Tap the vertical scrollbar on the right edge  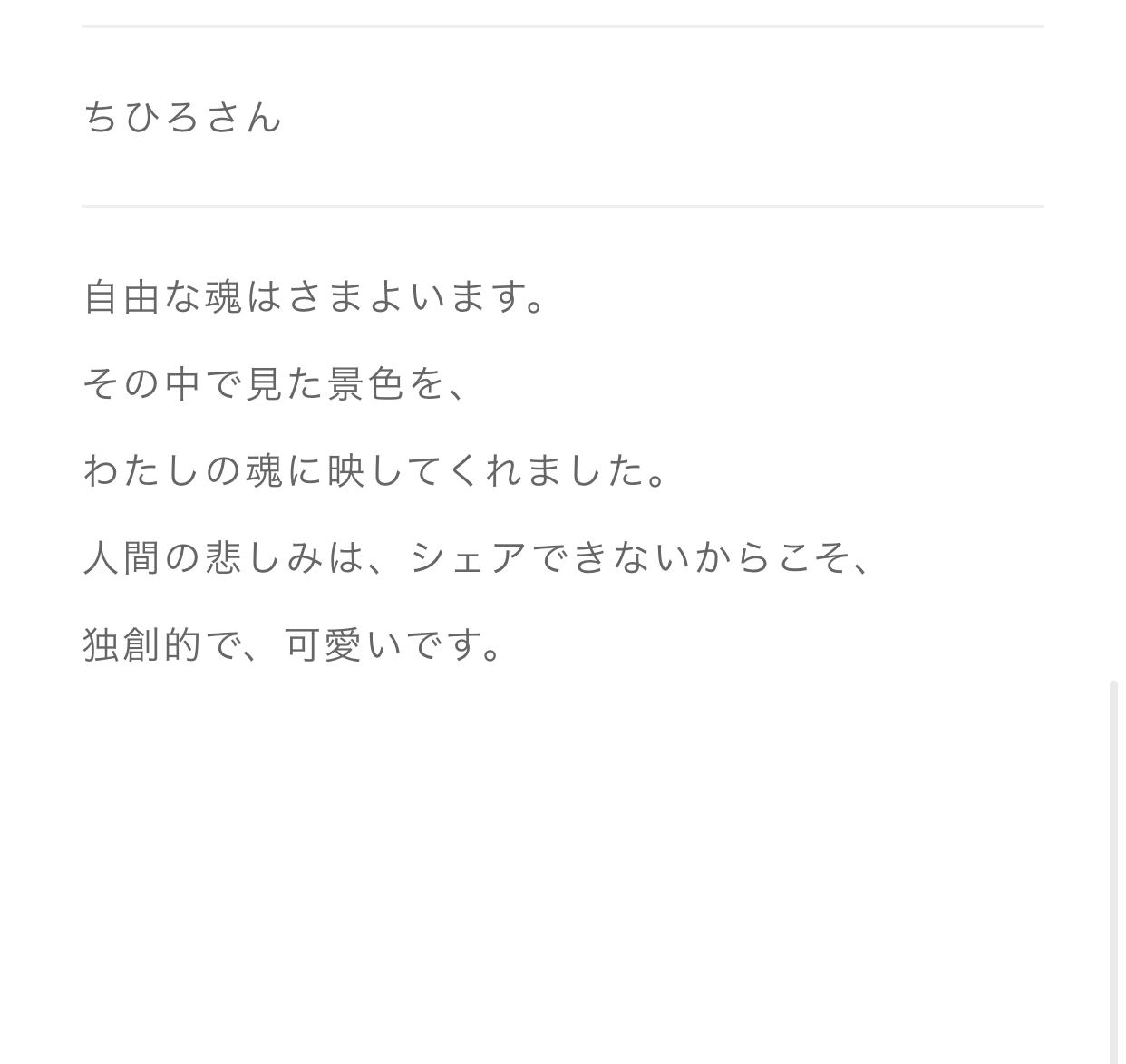(x=1113, y=872)
